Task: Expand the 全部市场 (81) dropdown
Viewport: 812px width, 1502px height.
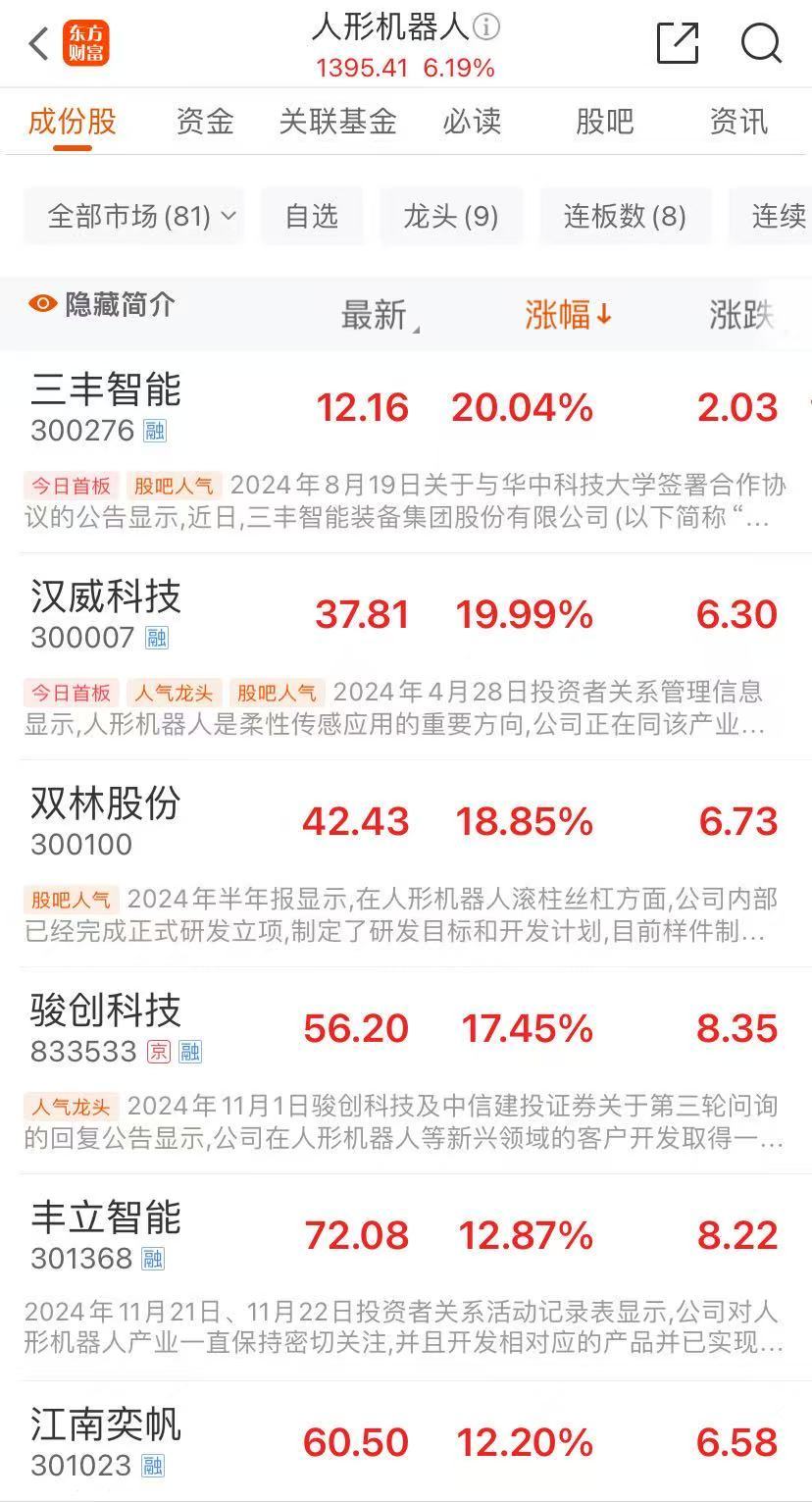Action: (x=134, y=216)
